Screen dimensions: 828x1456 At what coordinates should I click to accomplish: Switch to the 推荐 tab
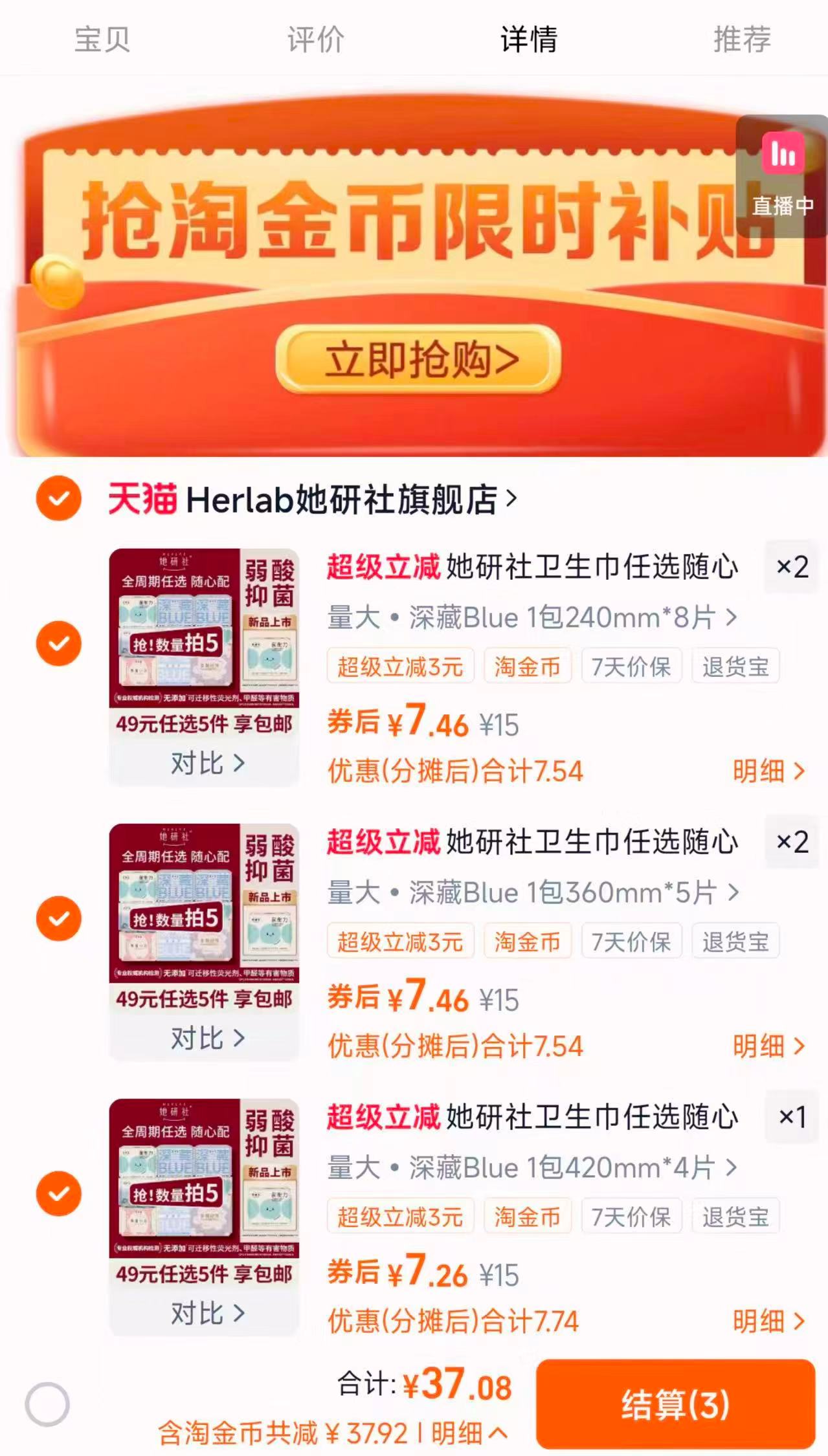tap(741, 40)
